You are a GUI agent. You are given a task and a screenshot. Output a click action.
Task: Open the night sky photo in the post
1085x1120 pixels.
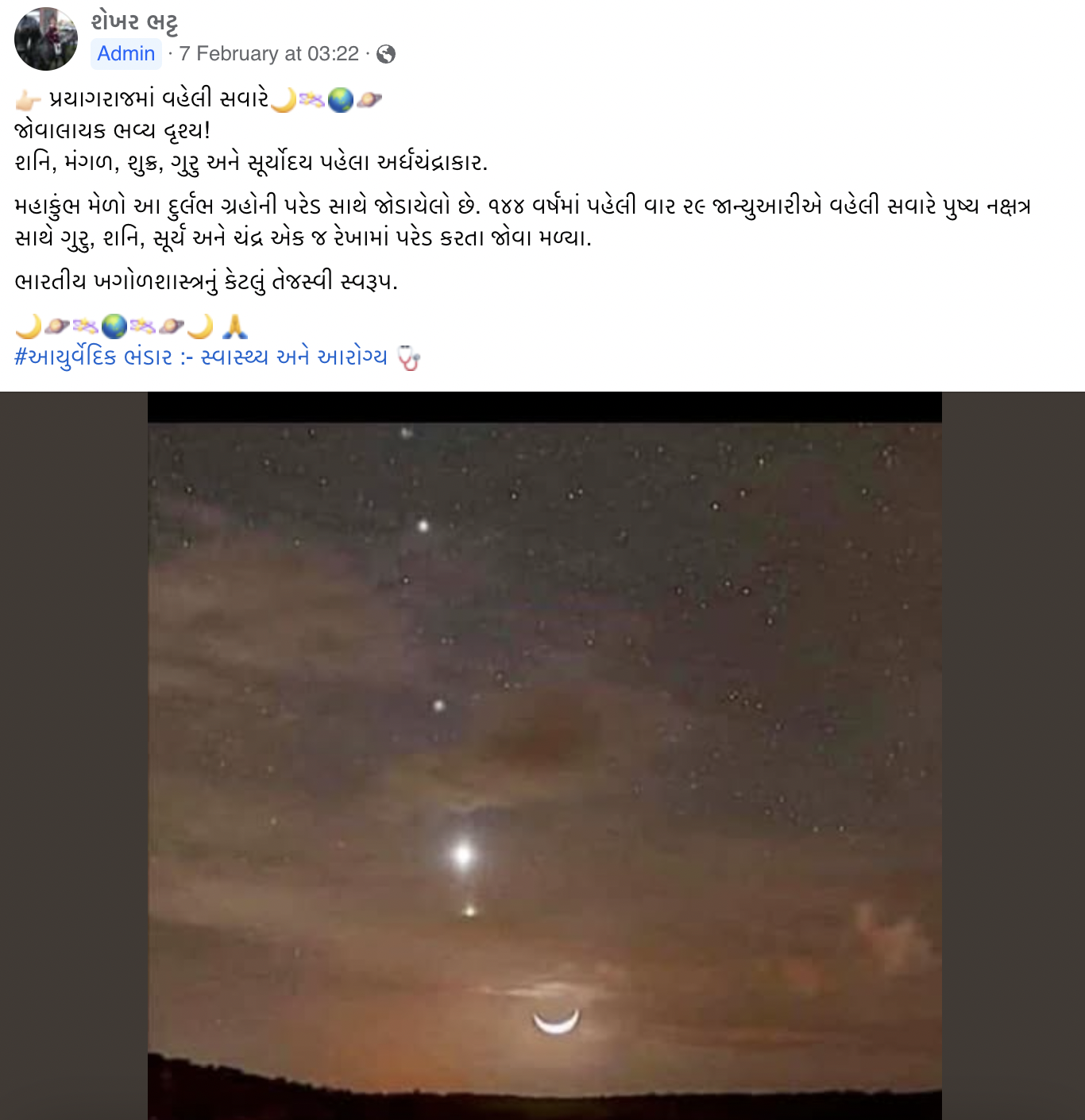(x=544, y=755)
